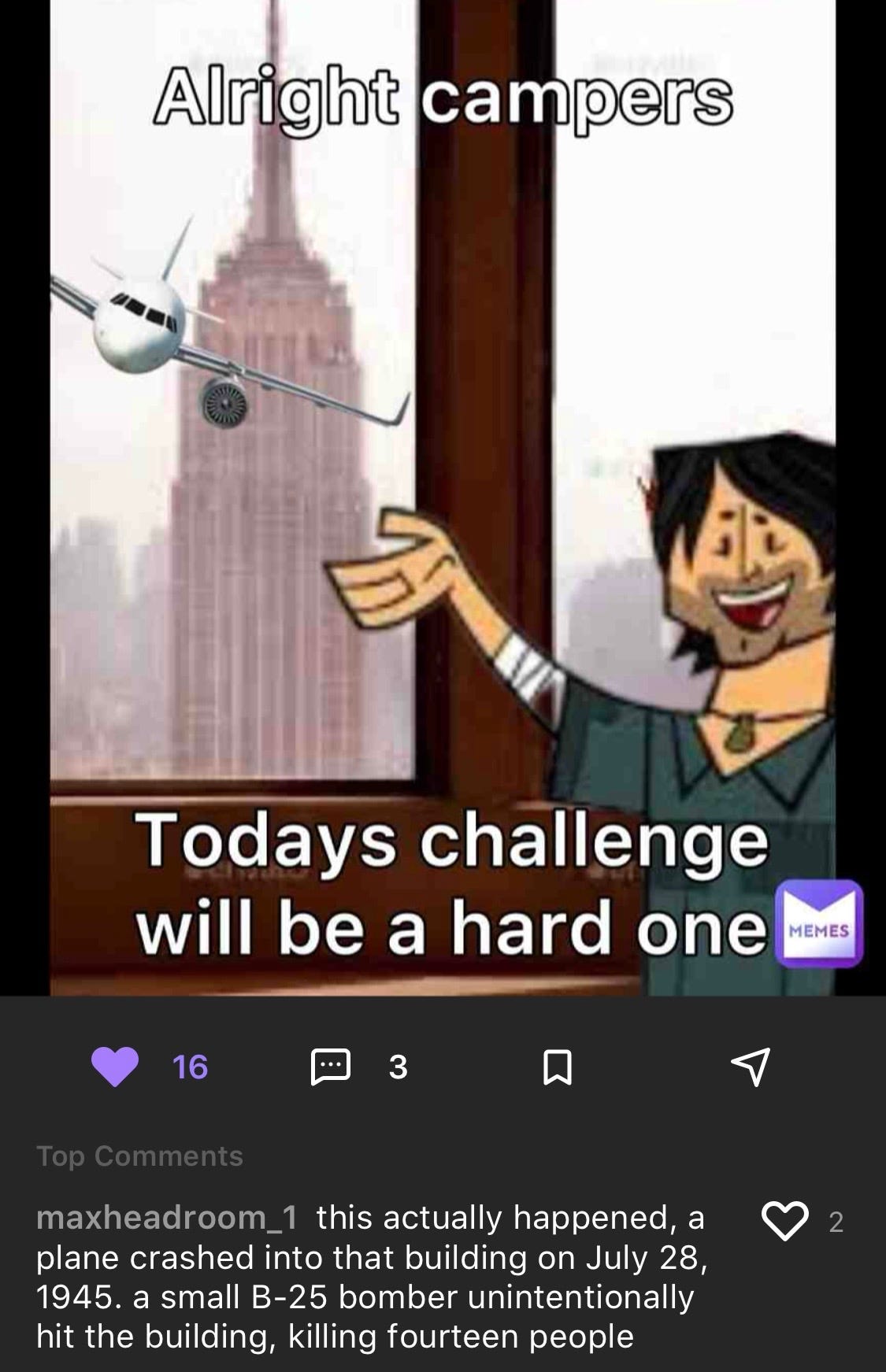
Task: Share the post via paper plane icon
Action: coord(750,1067)
